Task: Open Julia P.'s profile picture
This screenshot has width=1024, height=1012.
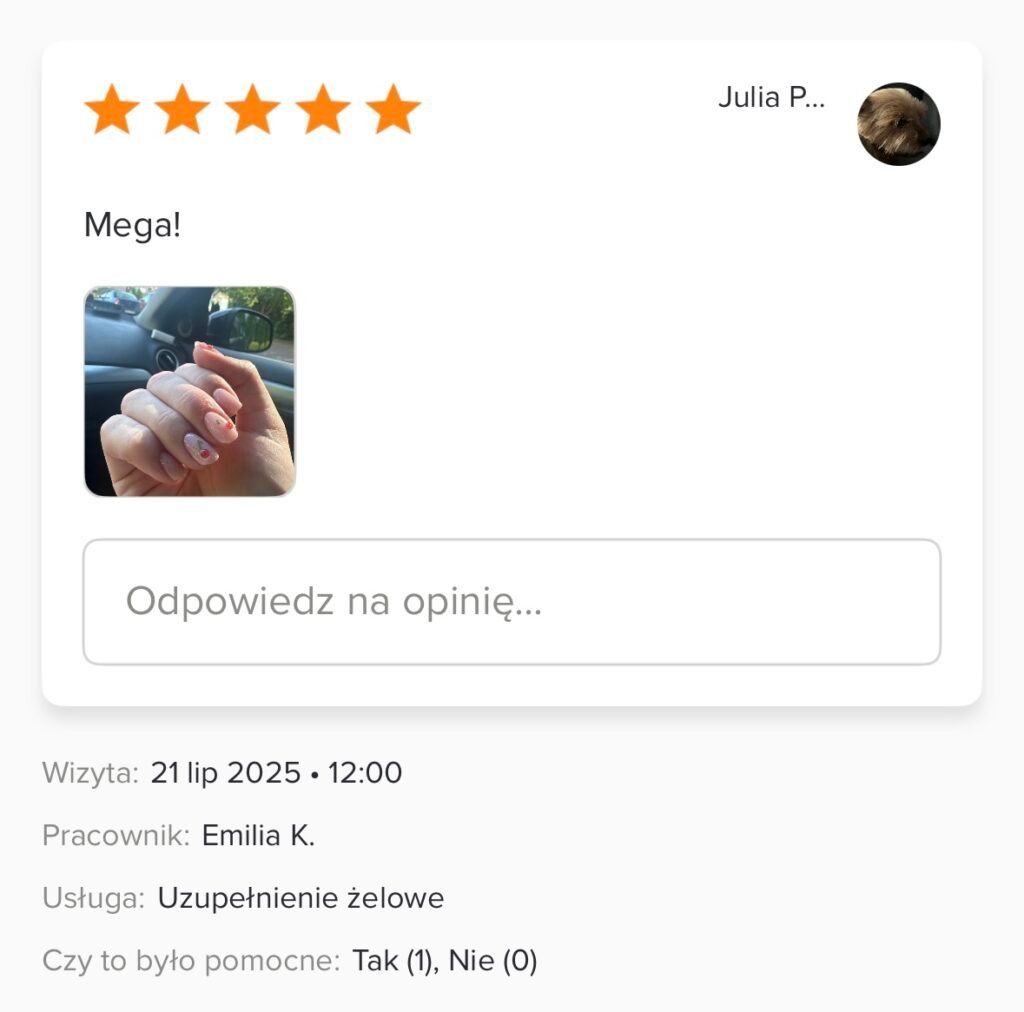Action: 898,124
